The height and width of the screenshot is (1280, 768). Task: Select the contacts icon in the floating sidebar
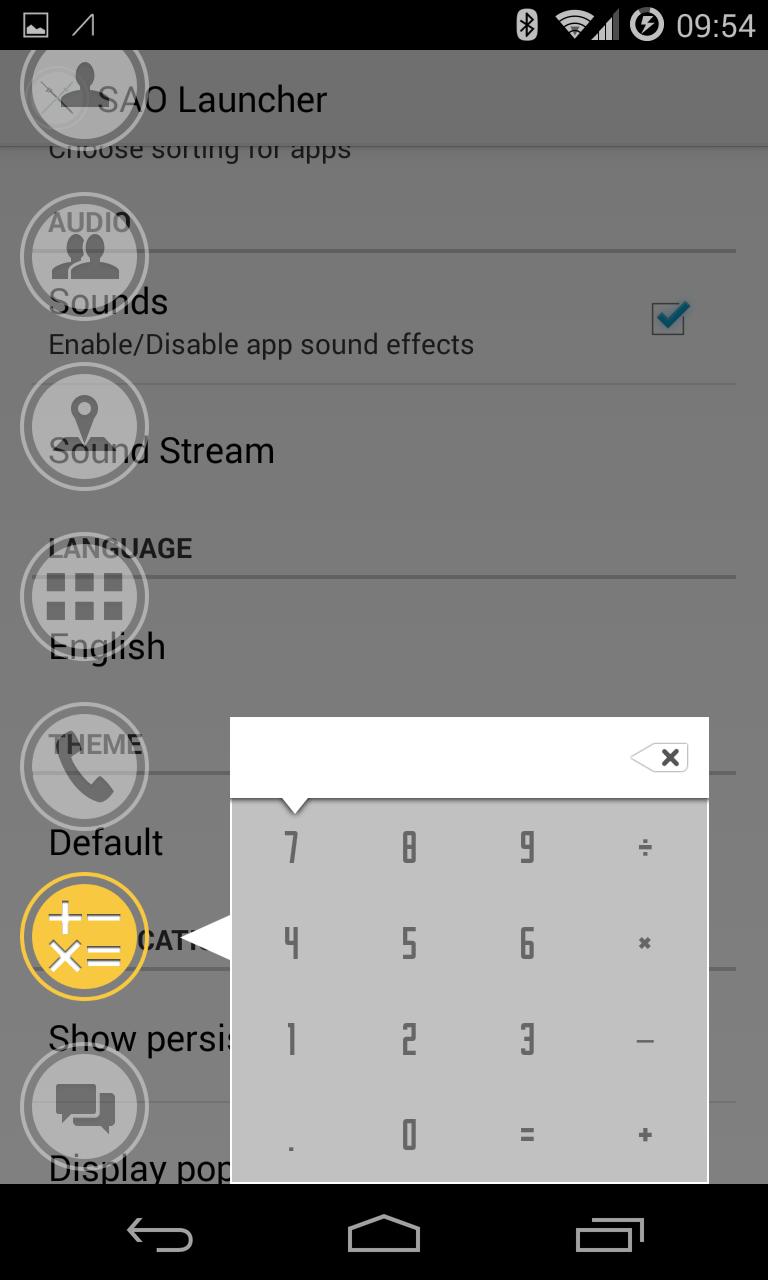[x=84, y=256]
